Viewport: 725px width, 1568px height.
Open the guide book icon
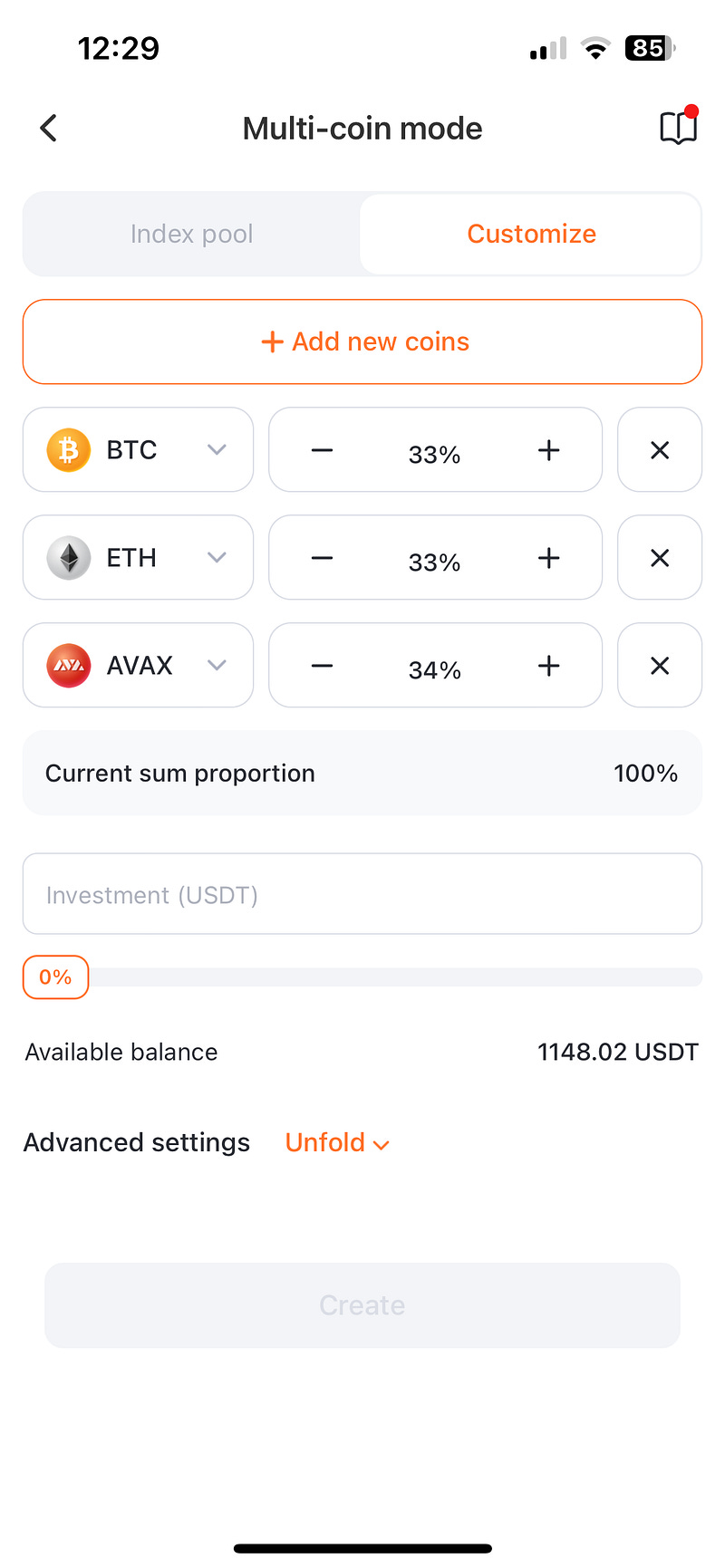coord(679,126)
